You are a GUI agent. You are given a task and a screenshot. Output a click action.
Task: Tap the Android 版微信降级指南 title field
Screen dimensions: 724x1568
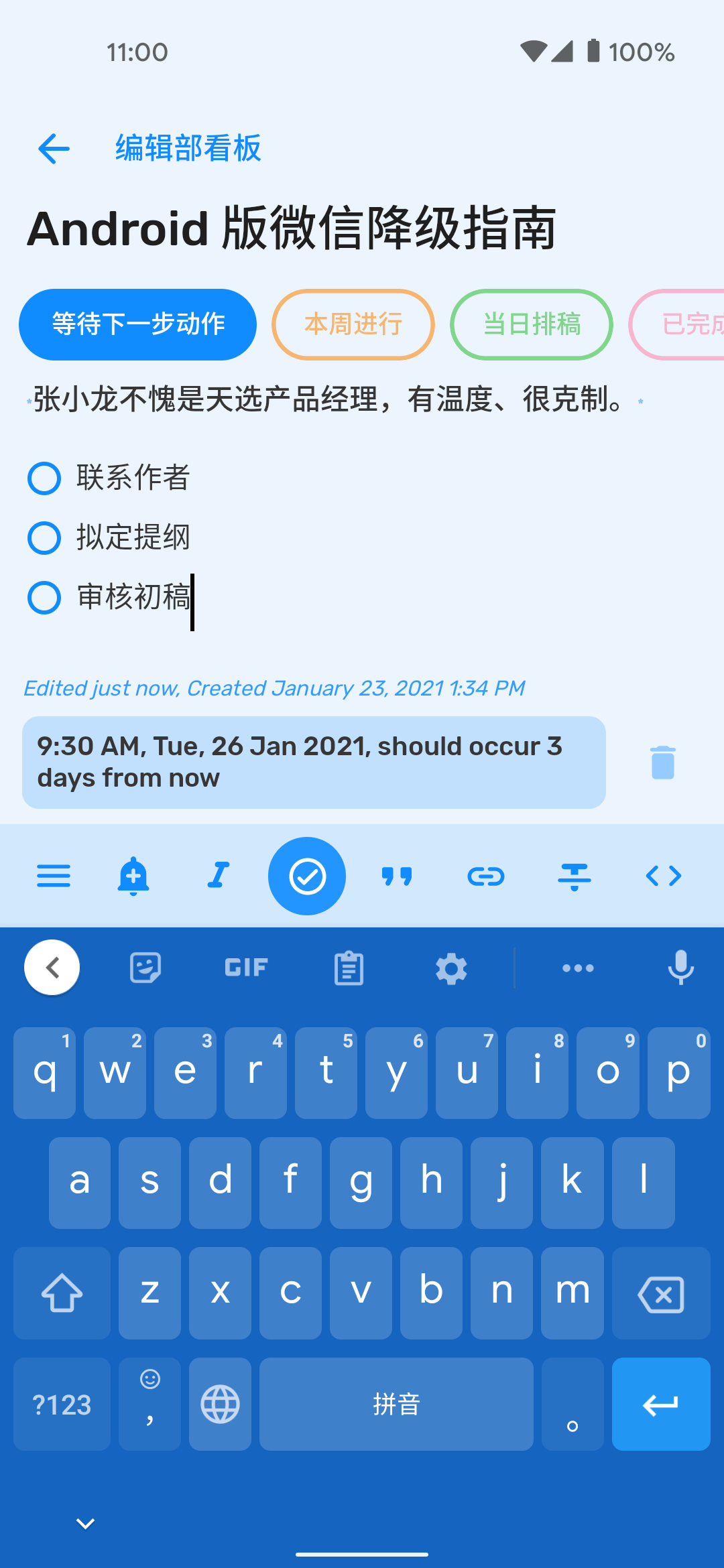tap(292, 229)
